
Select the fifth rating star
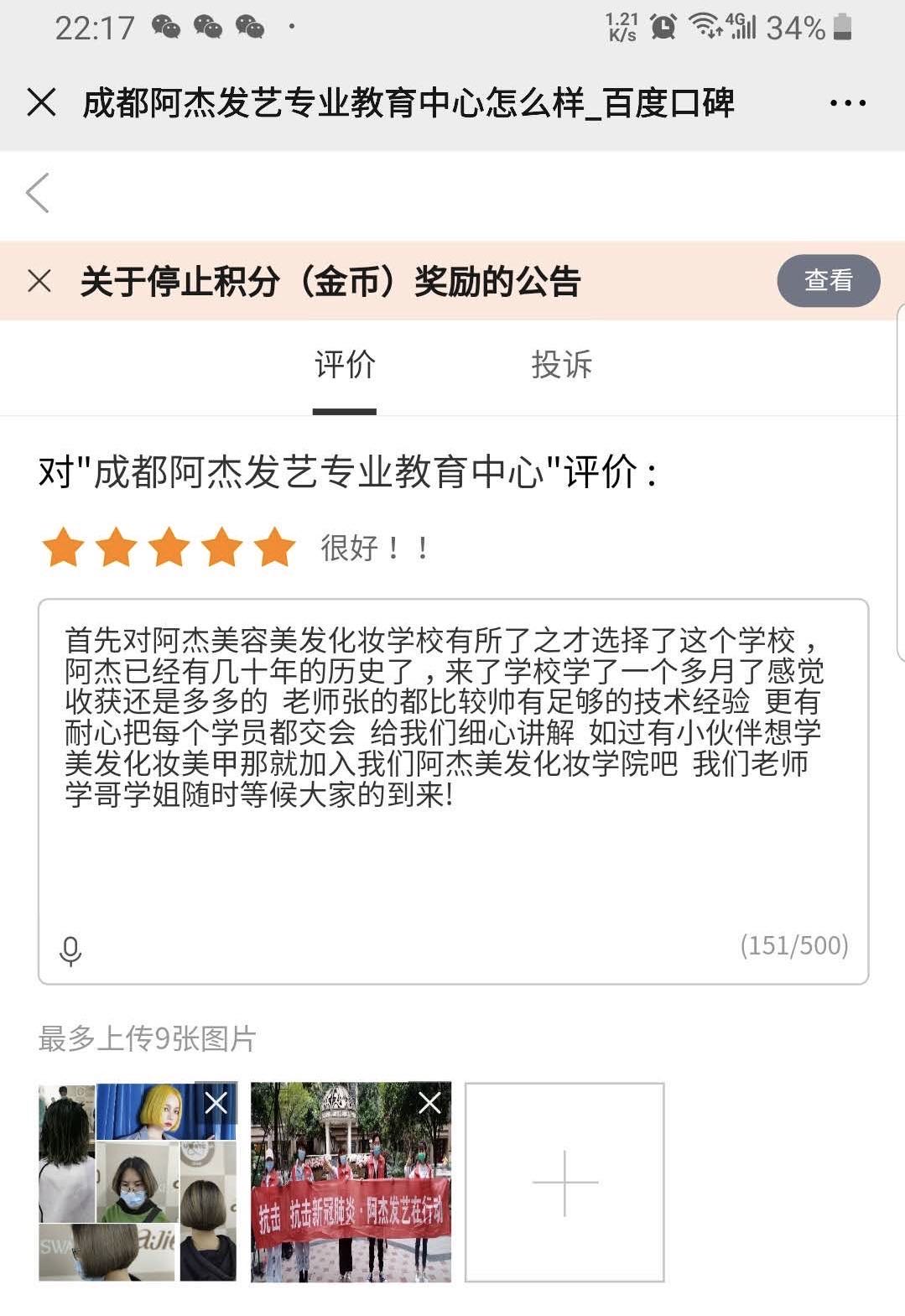274,548
